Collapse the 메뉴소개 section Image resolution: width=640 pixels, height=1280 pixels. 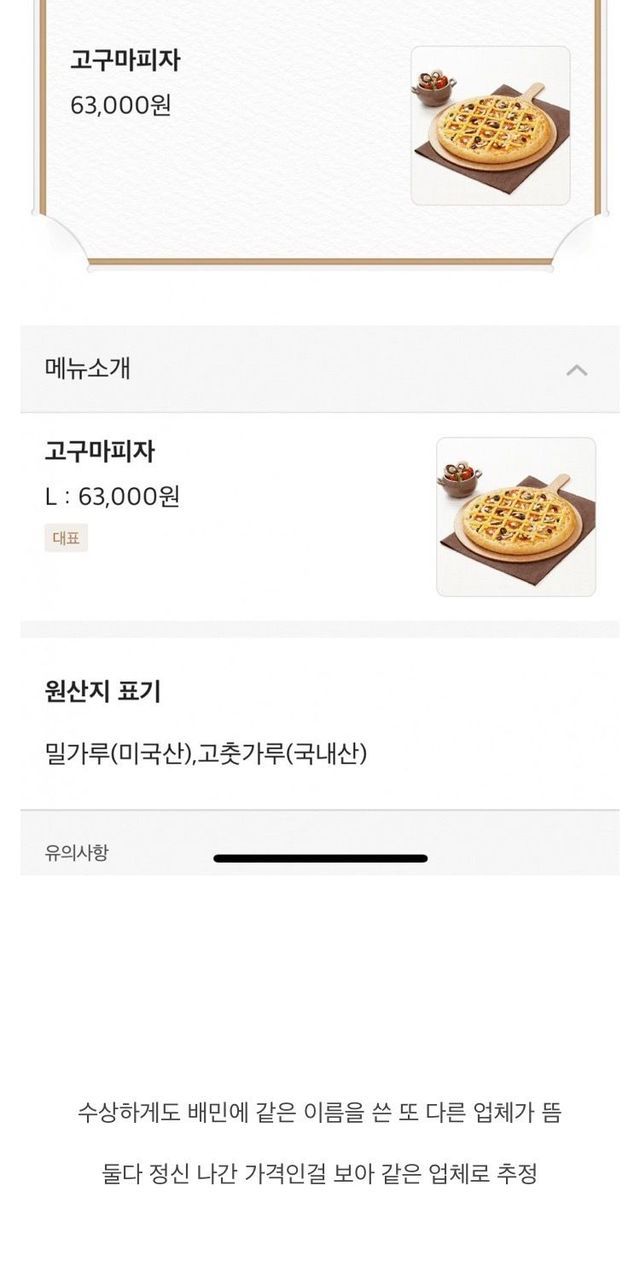click(x=576, y=370)
